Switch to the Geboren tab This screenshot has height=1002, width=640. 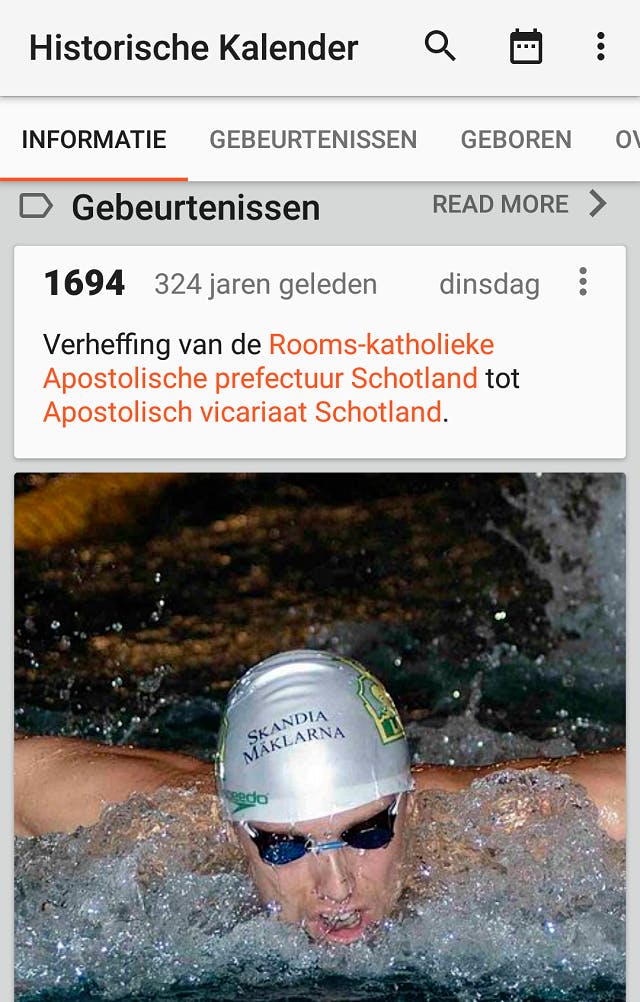tap(516, 140)
